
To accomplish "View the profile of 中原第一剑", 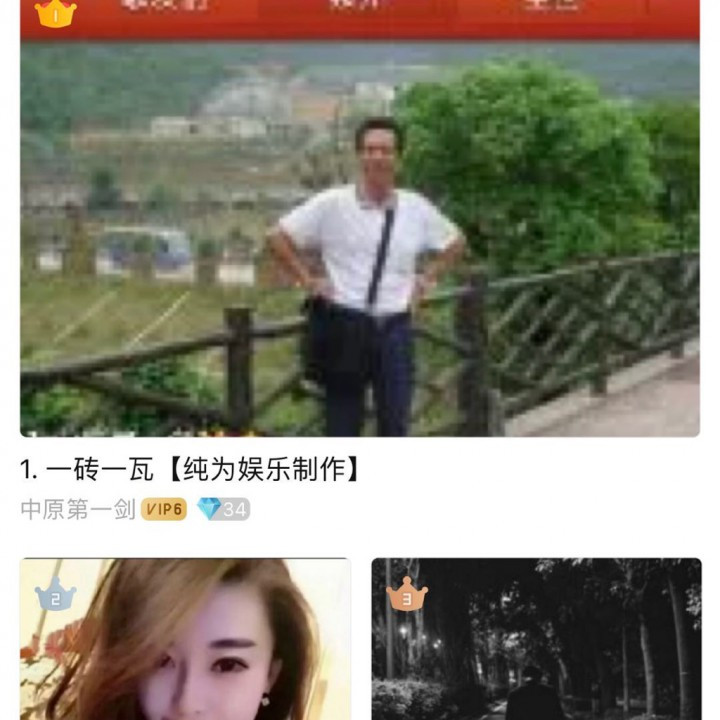I will tap(78, 509).
